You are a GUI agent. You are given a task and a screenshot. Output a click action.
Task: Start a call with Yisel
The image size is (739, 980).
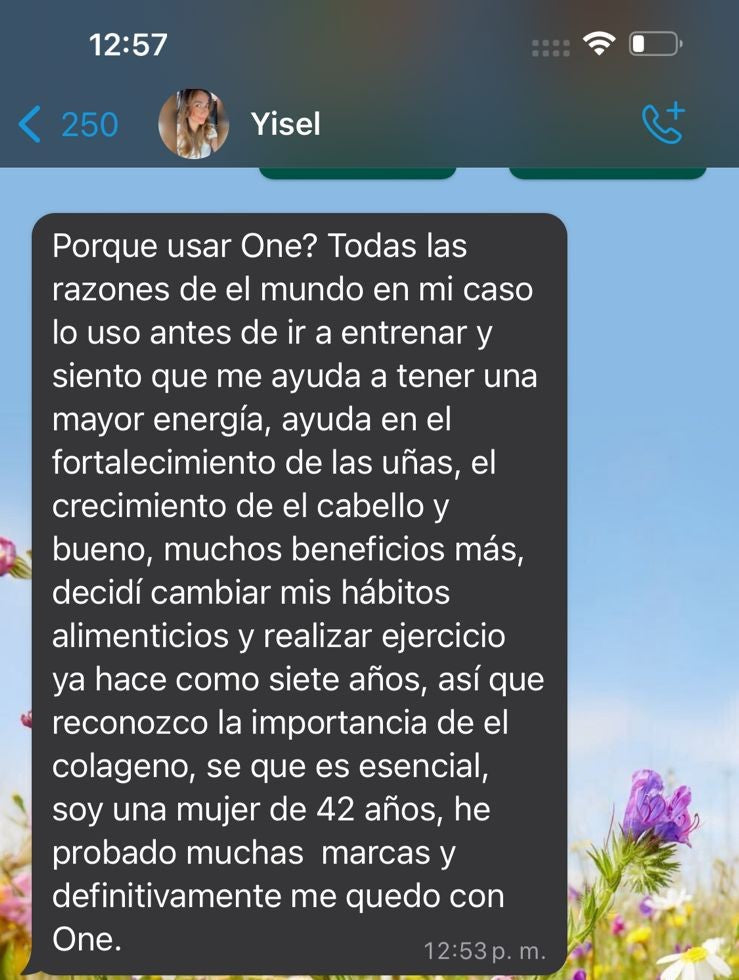661,124
